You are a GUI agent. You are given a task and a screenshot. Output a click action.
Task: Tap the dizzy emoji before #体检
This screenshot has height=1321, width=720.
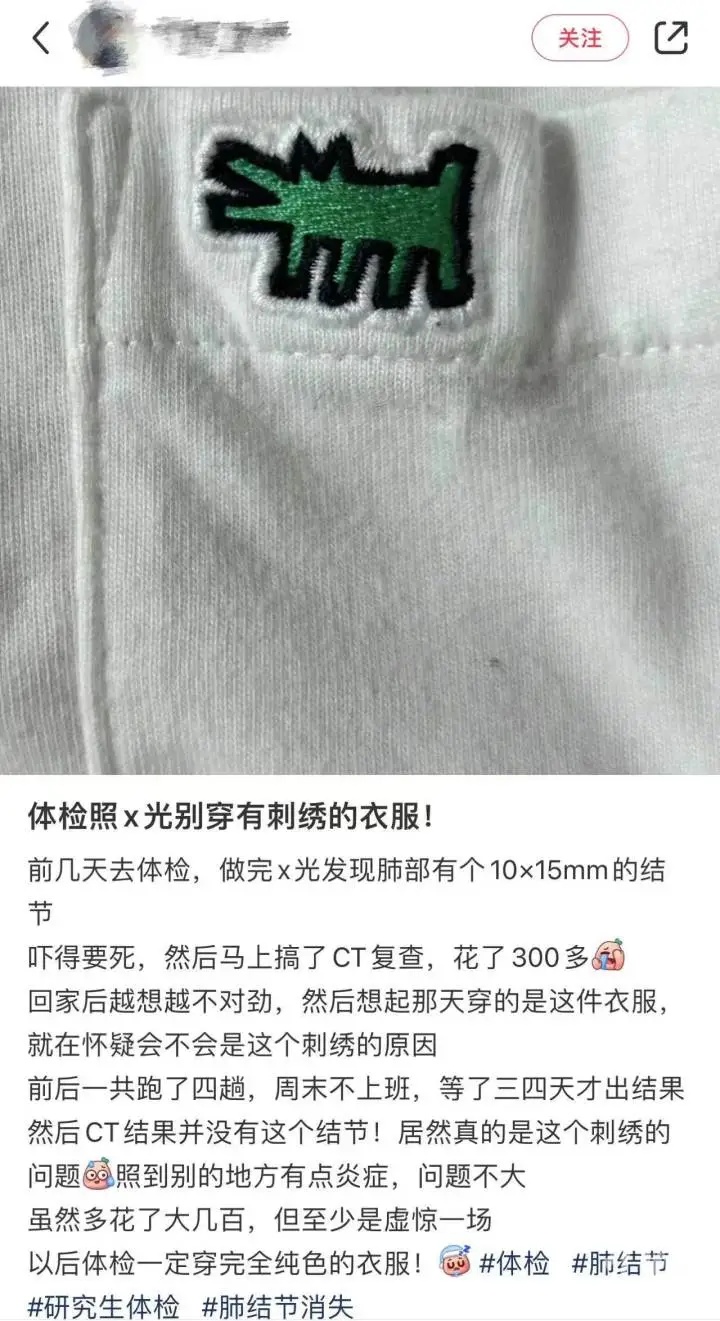[455, 1263]
